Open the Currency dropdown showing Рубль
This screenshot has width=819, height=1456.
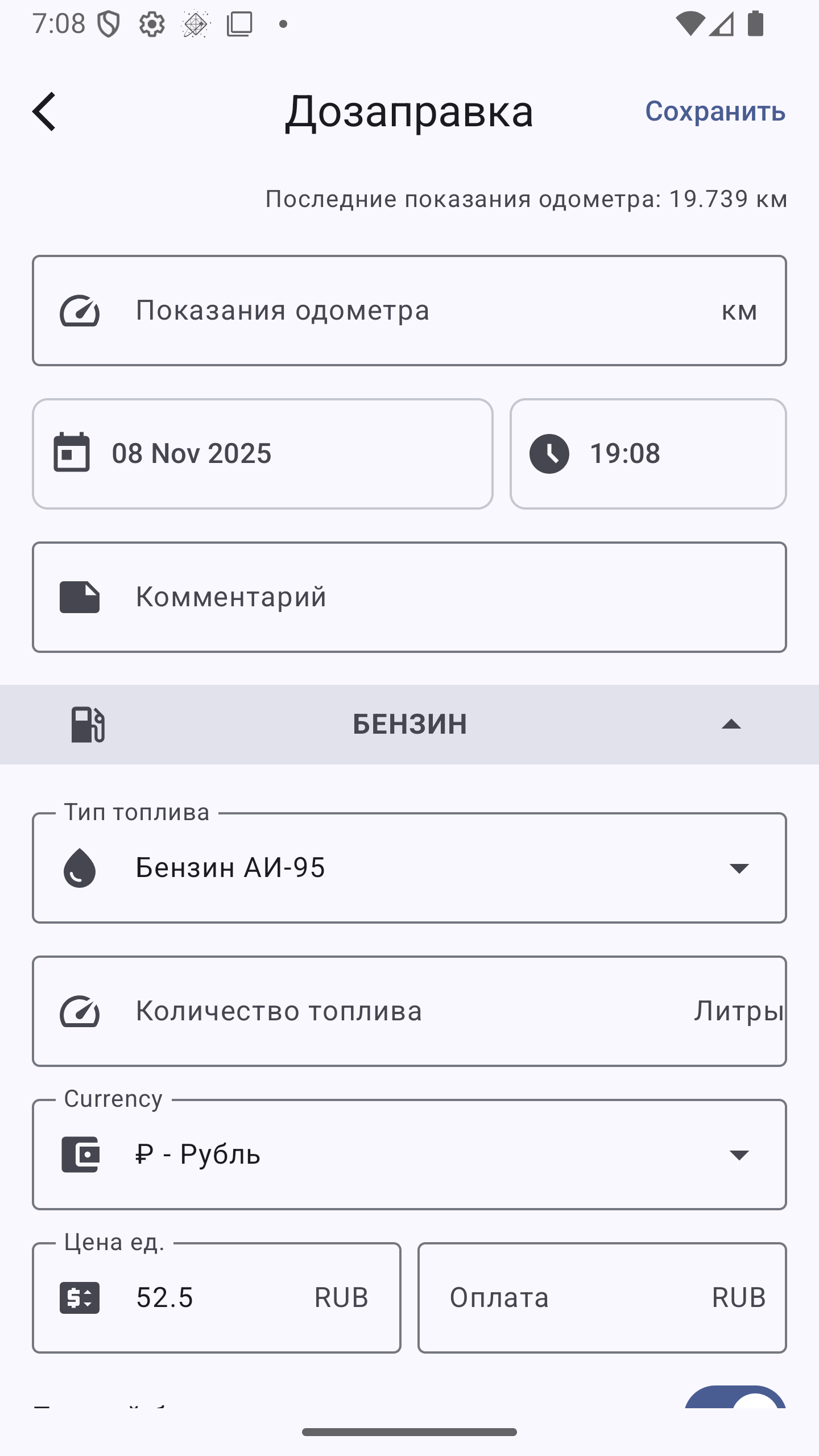(x=740, y=1153)
